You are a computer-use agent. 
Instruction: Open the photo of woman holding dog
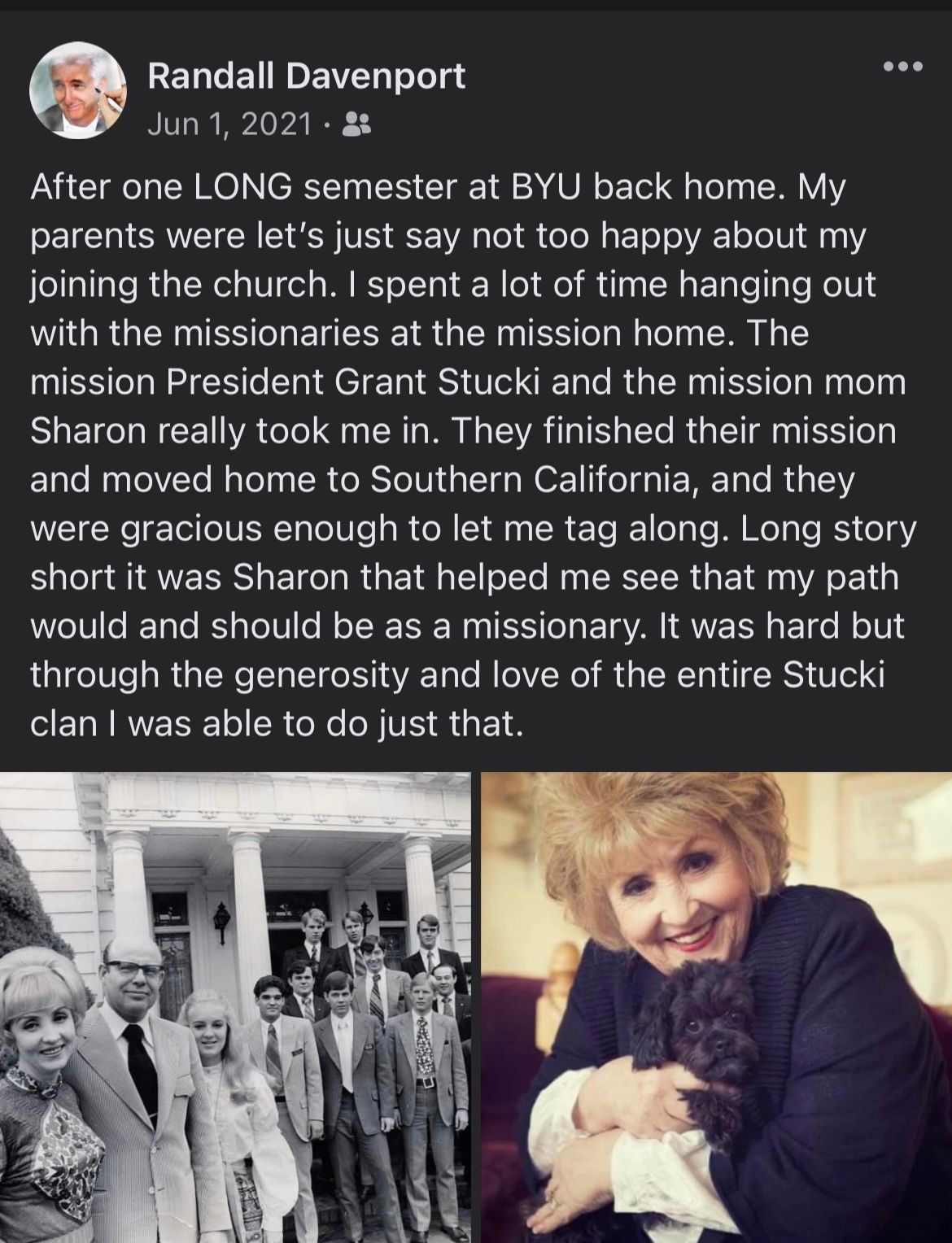[x=716, y=1007]
